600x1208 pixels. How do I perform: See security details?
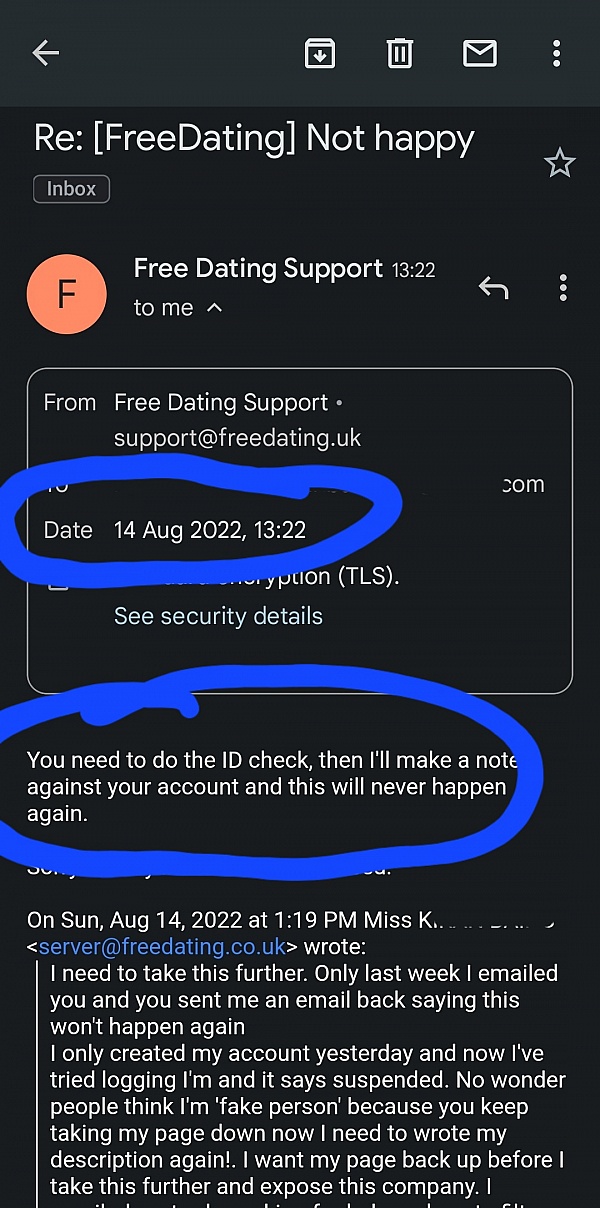[x=218, y=616]
